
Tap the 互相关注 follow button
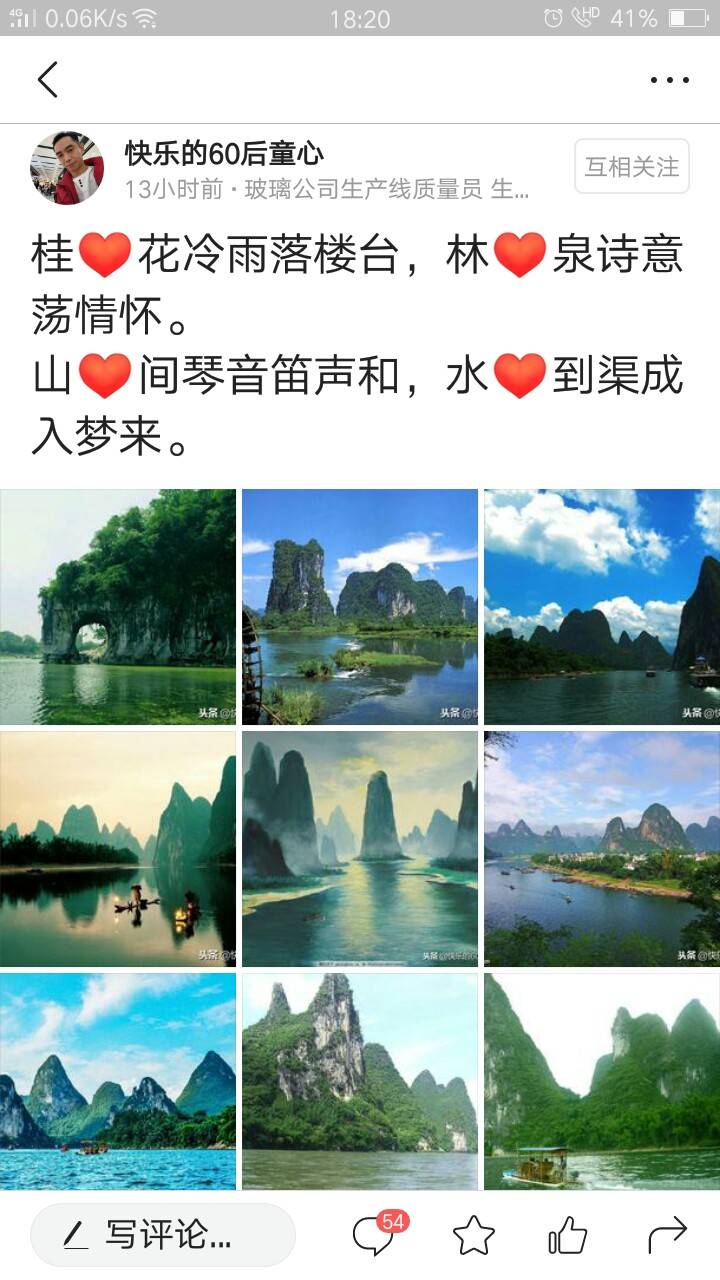coord(632,166)
